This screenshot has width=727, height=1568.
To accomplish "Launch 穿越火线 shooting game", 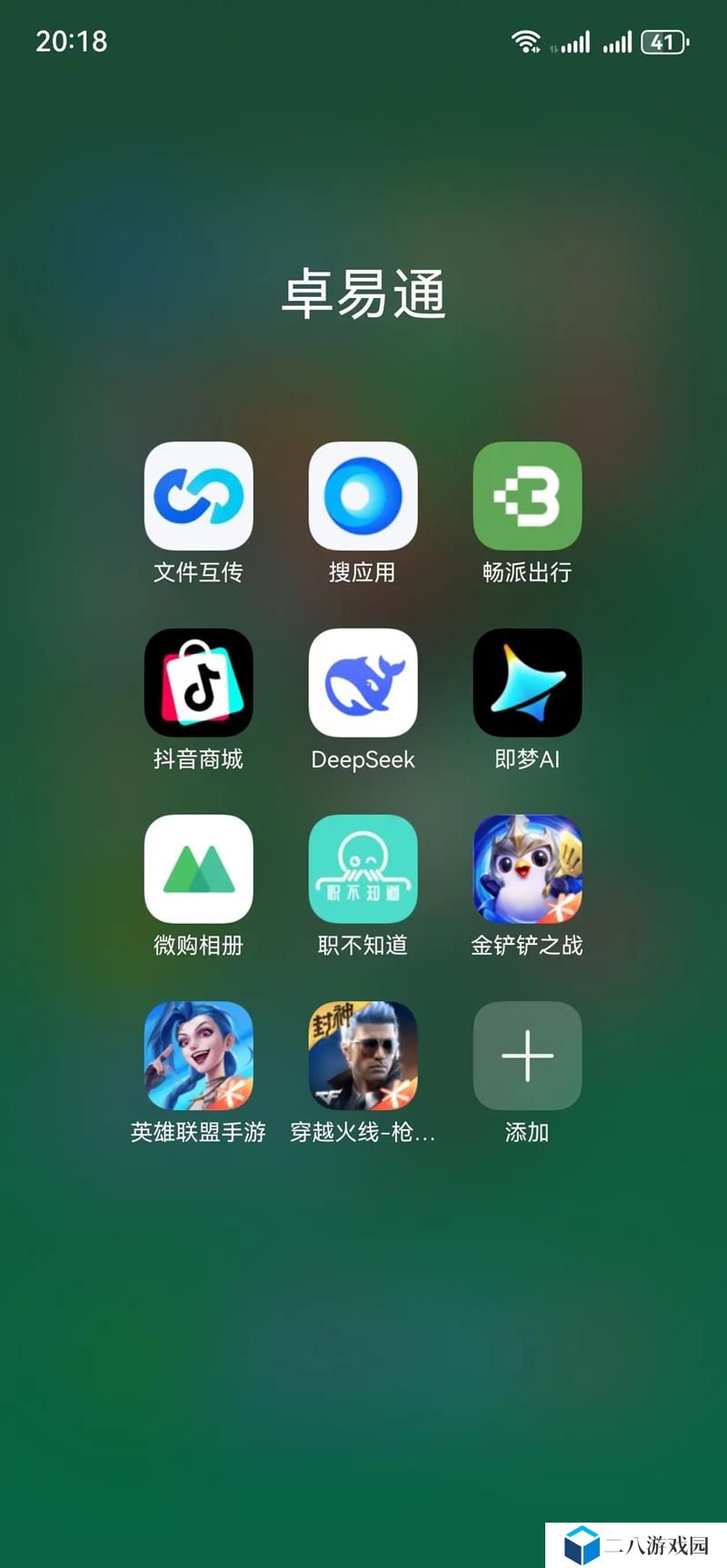I will (363, 1056).
